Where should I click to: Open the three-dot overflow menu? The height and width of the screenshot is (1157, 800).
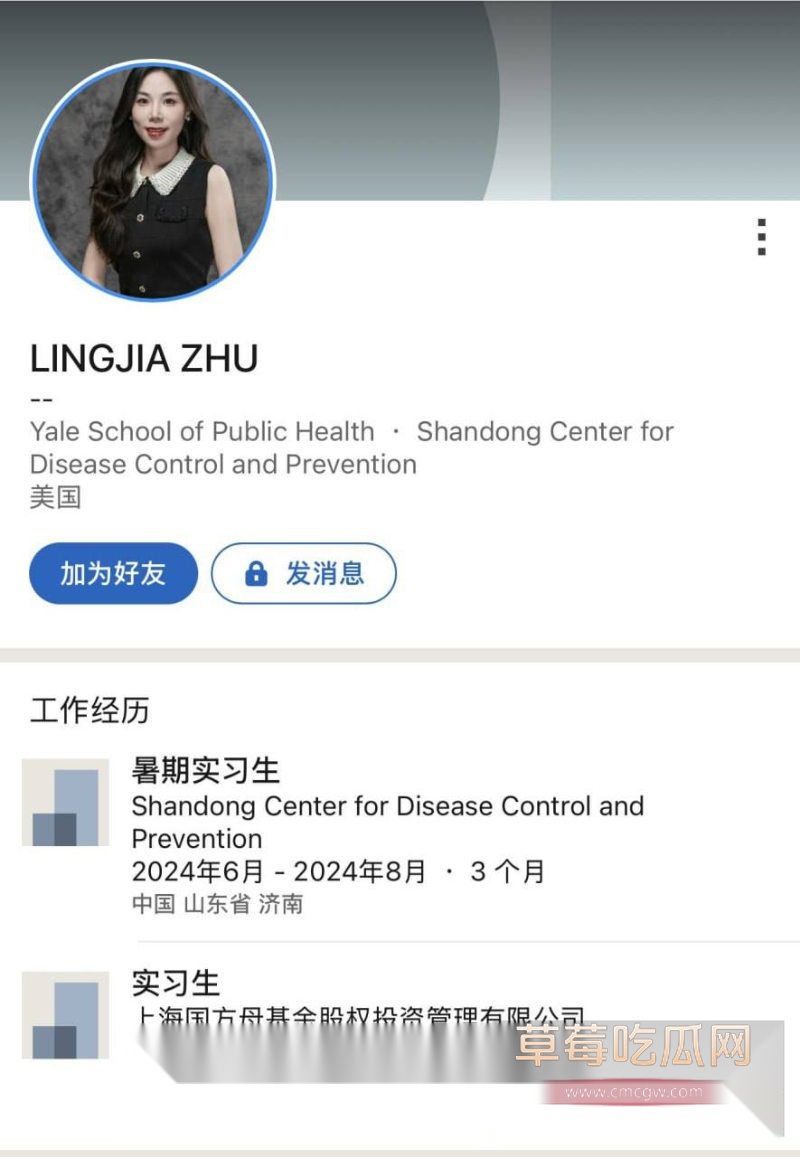pos(762,237)
